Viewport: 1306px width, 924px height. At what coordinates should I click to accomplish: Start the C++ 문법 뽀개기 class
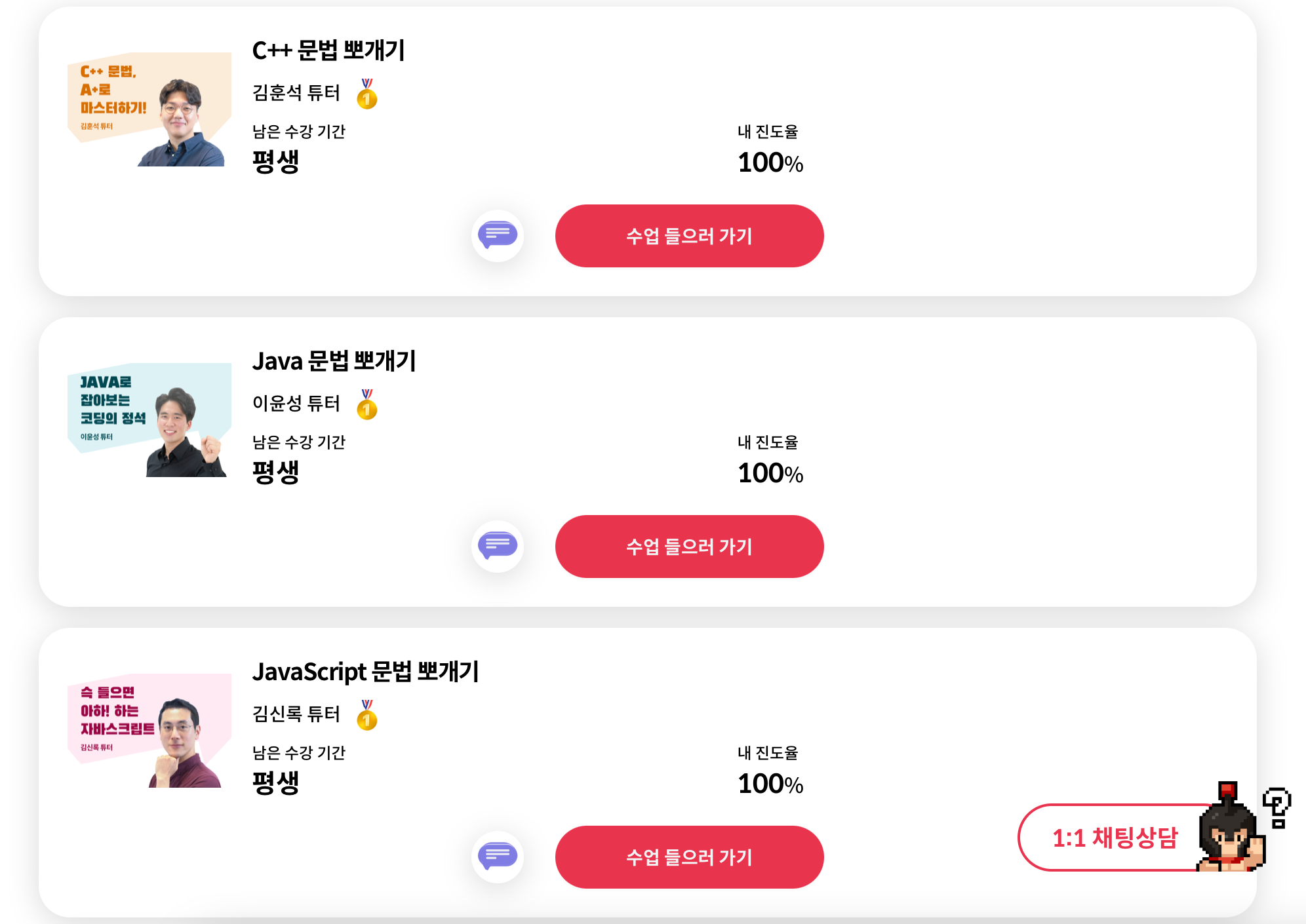point(689,236)
